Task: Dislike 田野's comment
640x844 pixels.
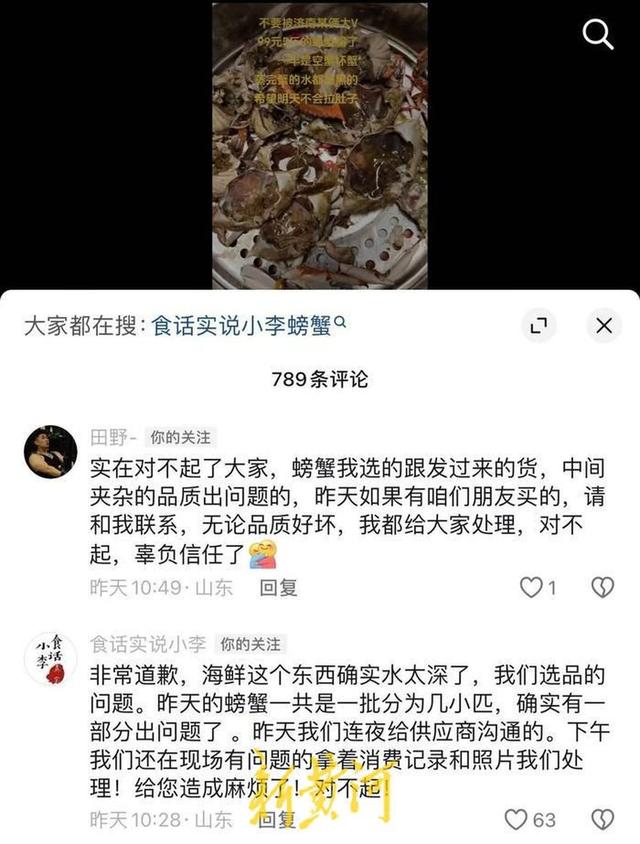Action: coord(602,588)
